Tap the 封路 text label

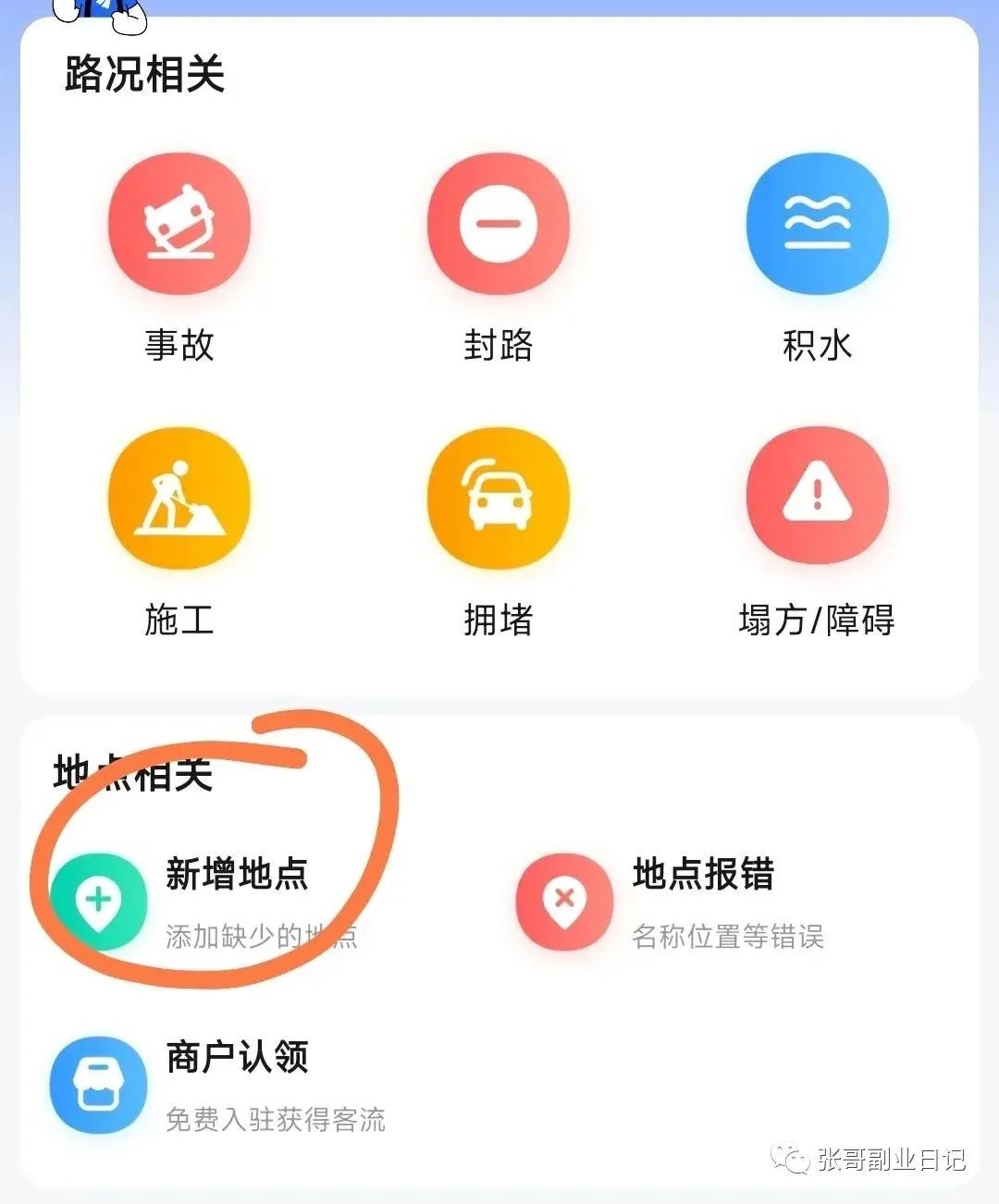tap(499, 347)
